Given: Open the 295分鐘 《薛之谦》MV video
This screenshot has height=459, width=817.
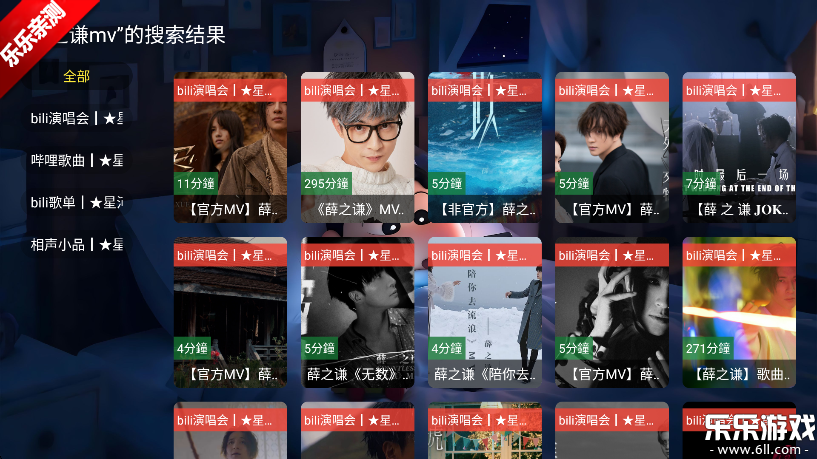Looking at the screenshot, I should click(357, 147).
